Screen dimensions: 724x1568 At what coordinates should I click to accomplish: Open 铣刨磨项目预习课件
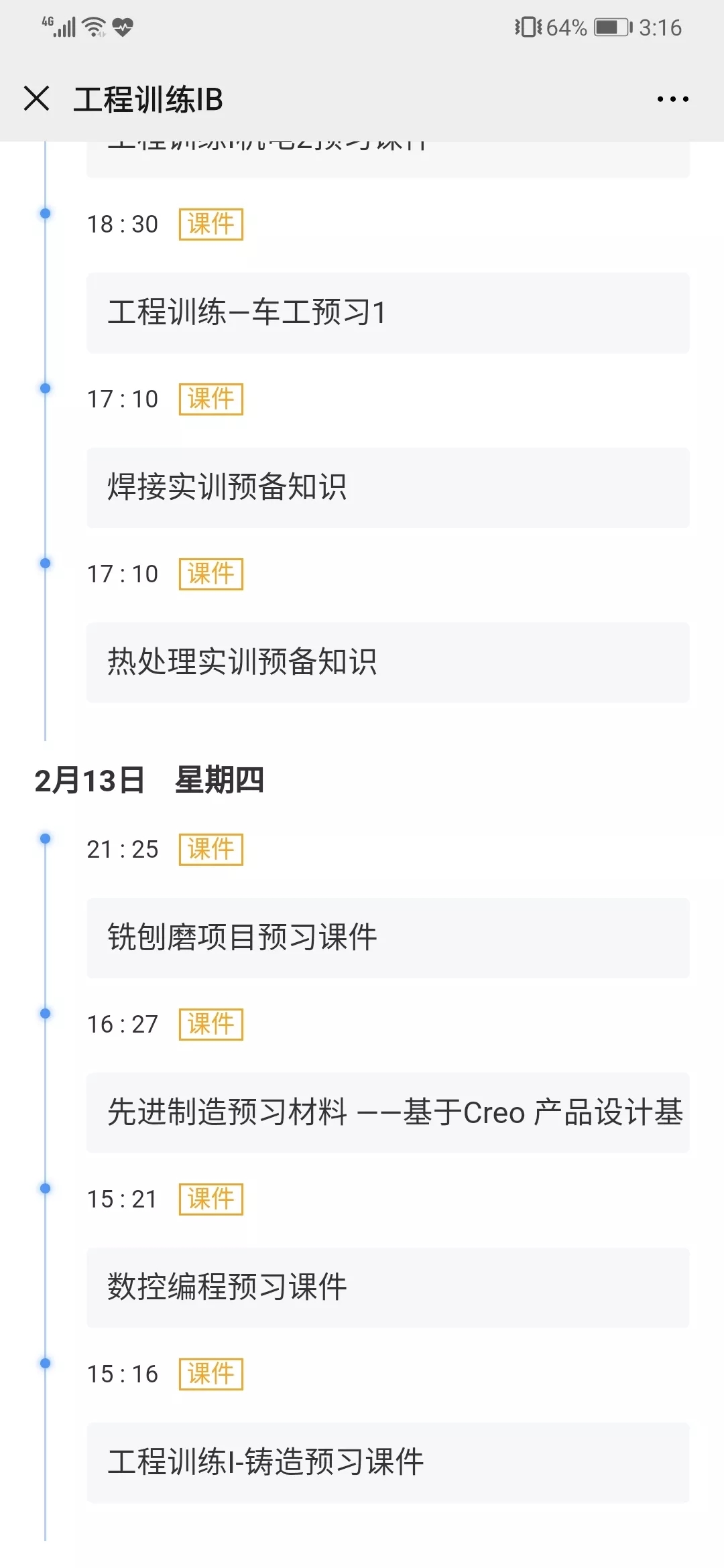(387, 937)
